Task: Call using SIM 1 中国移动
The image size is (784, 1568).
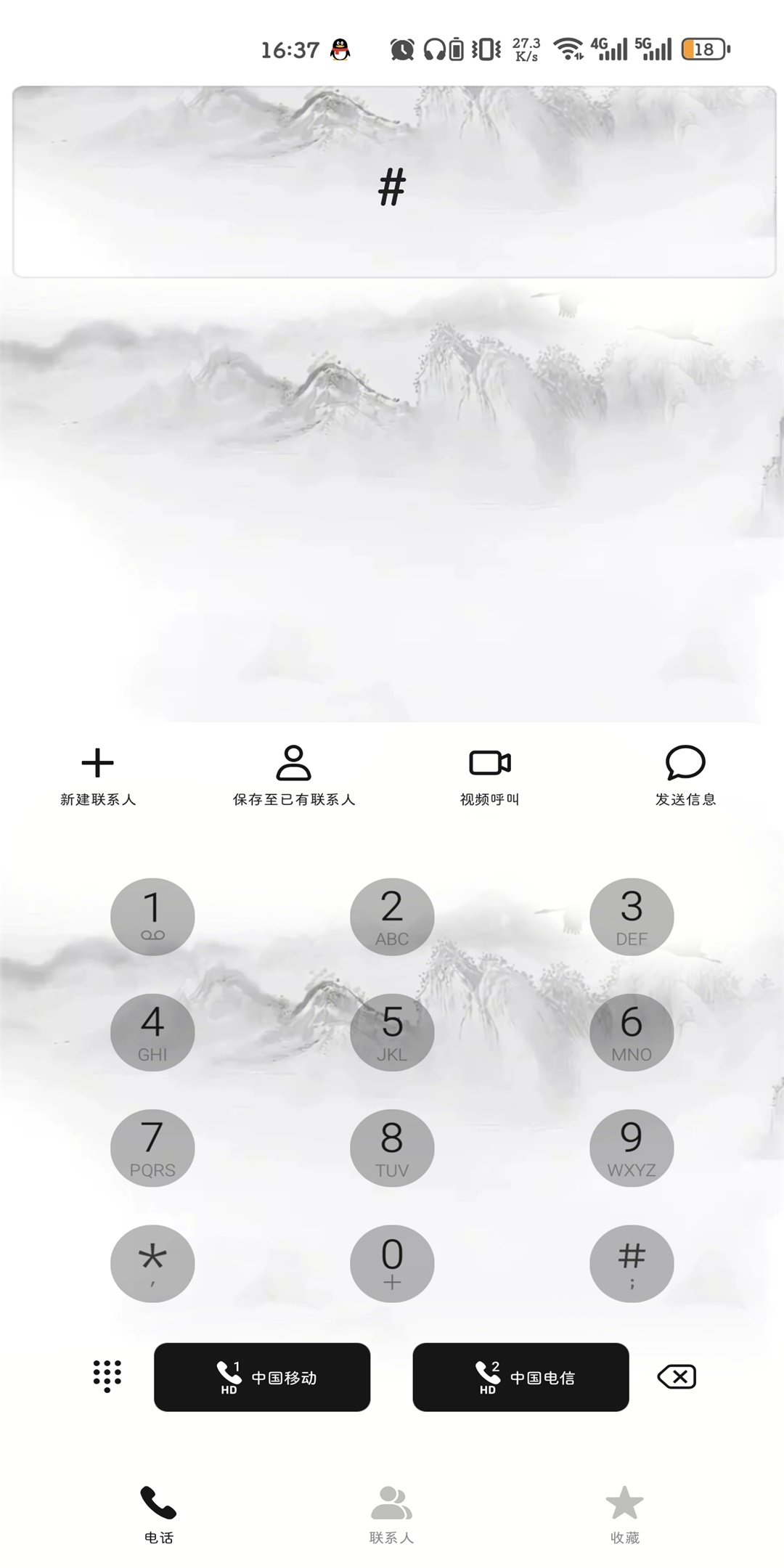Action: point(262,1377)
